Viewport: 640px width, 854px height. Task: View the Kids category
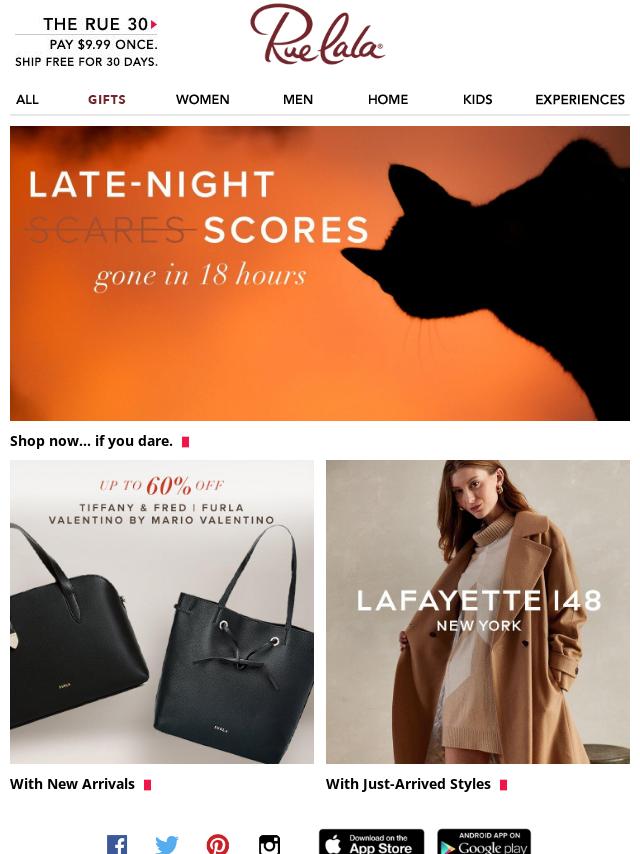pyautogui.click(x=477, y=99)
